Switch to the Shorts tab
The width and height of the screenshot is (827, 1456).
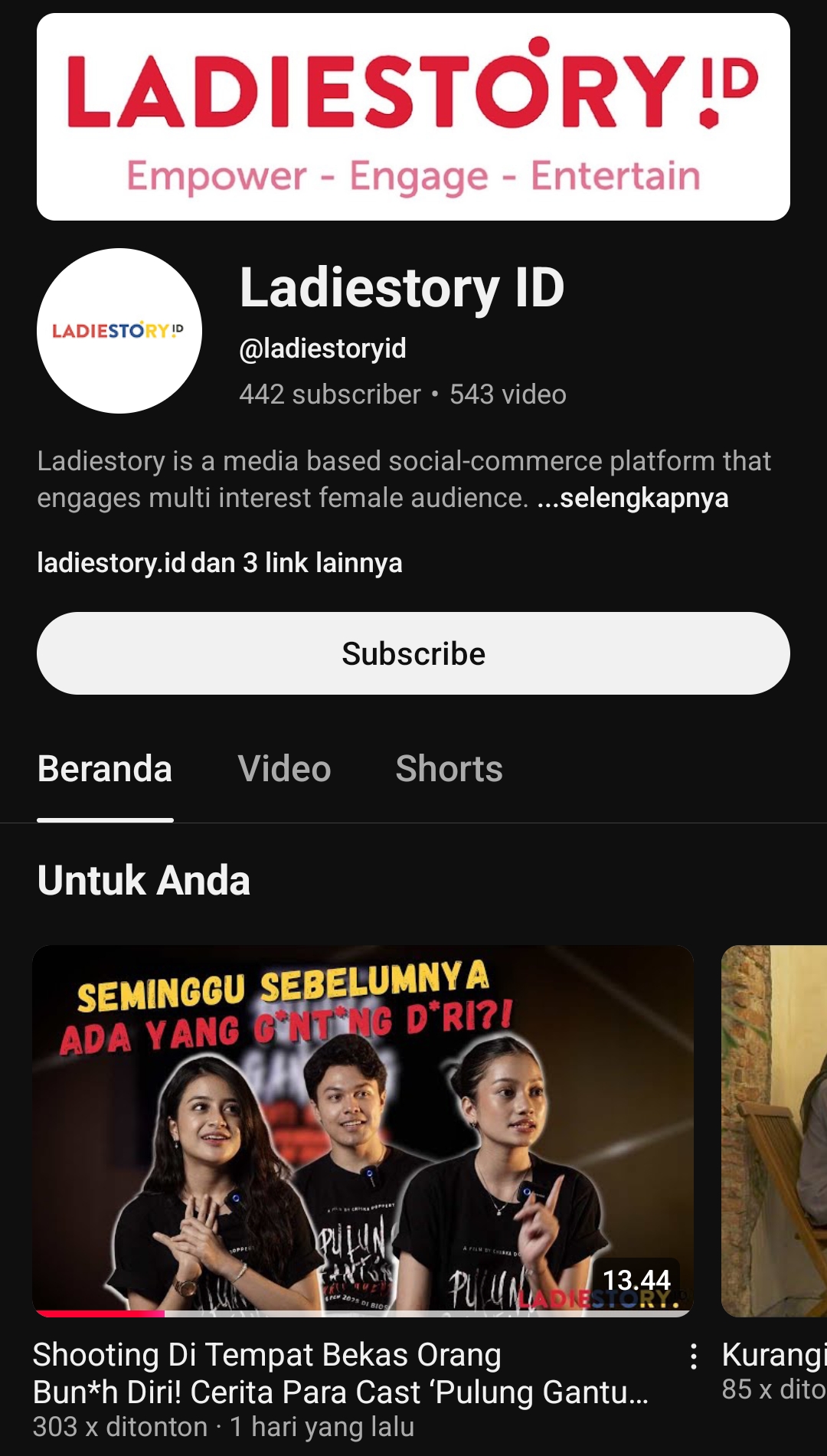pyautogui.click(x=449, y=768)
